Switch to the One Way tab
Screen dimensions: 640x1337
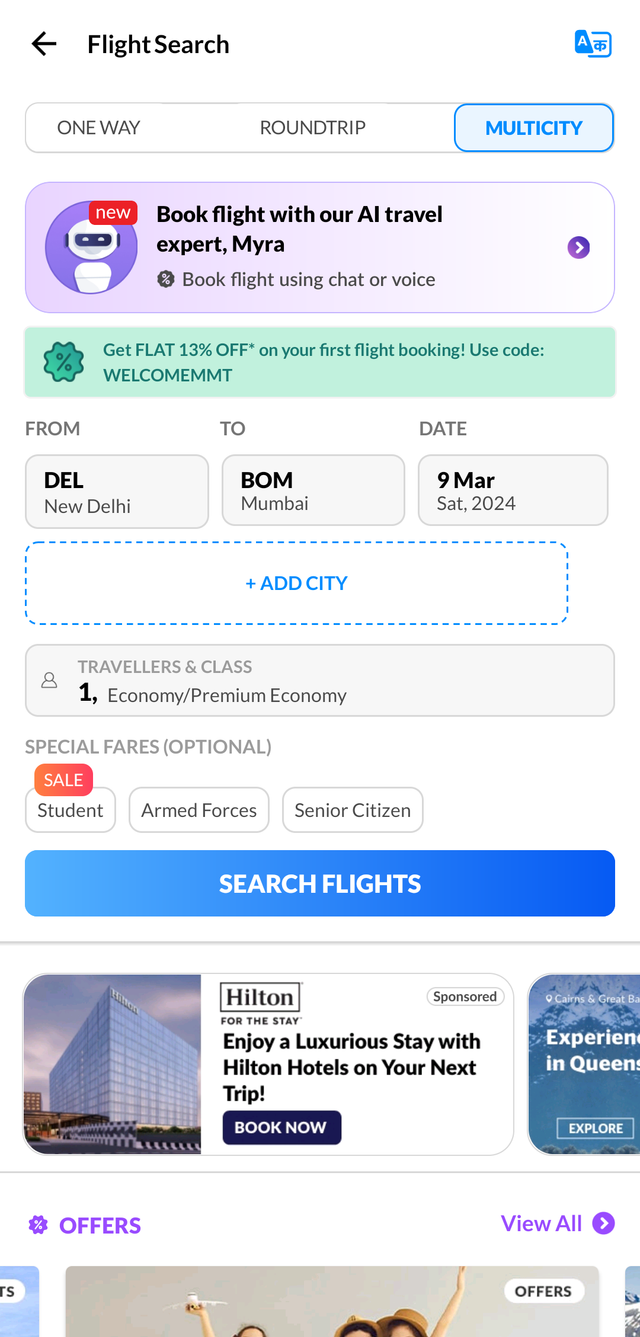[x=99, y=128]
